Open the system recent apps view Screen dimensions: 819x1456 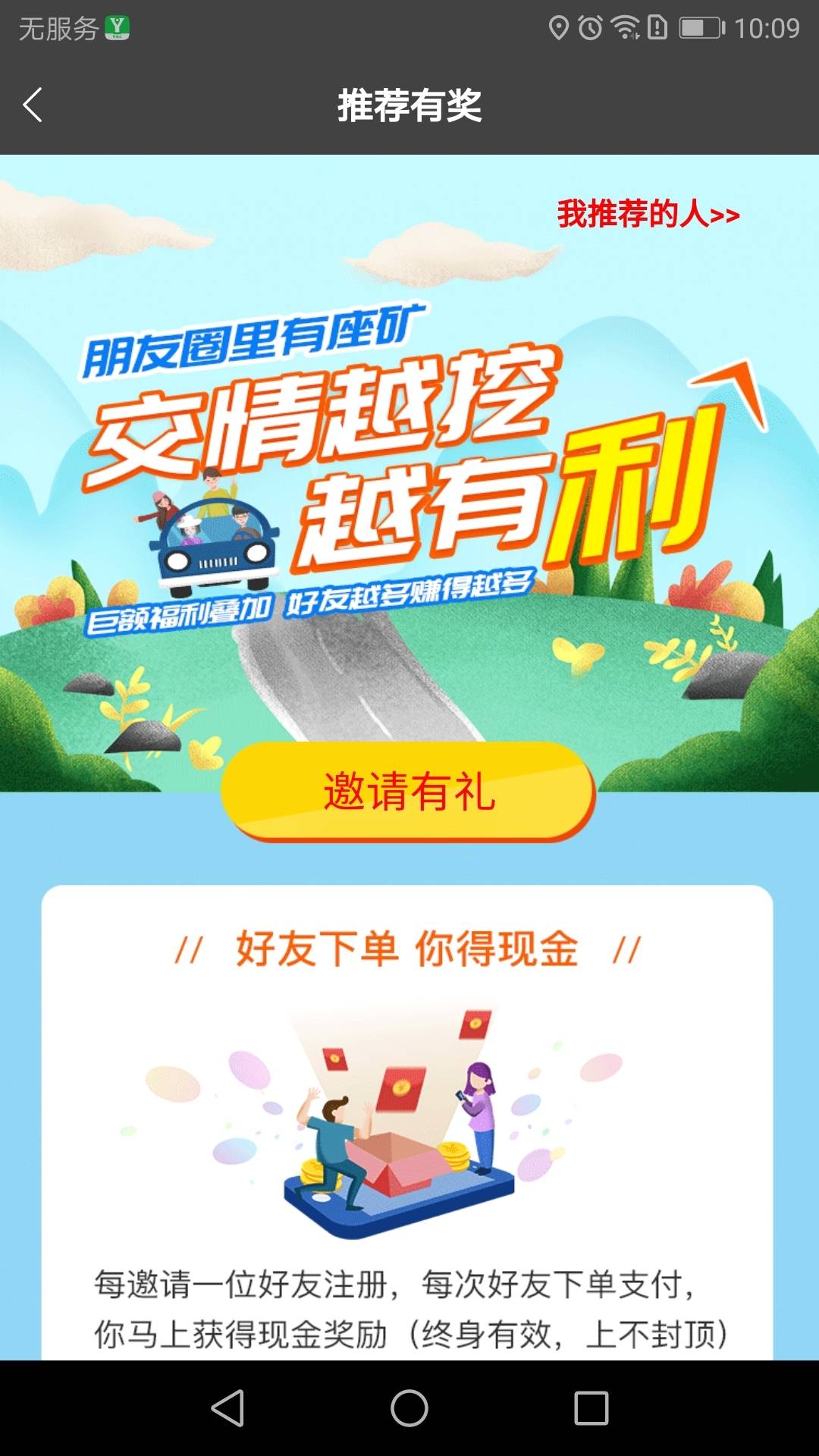(591, 1408)
